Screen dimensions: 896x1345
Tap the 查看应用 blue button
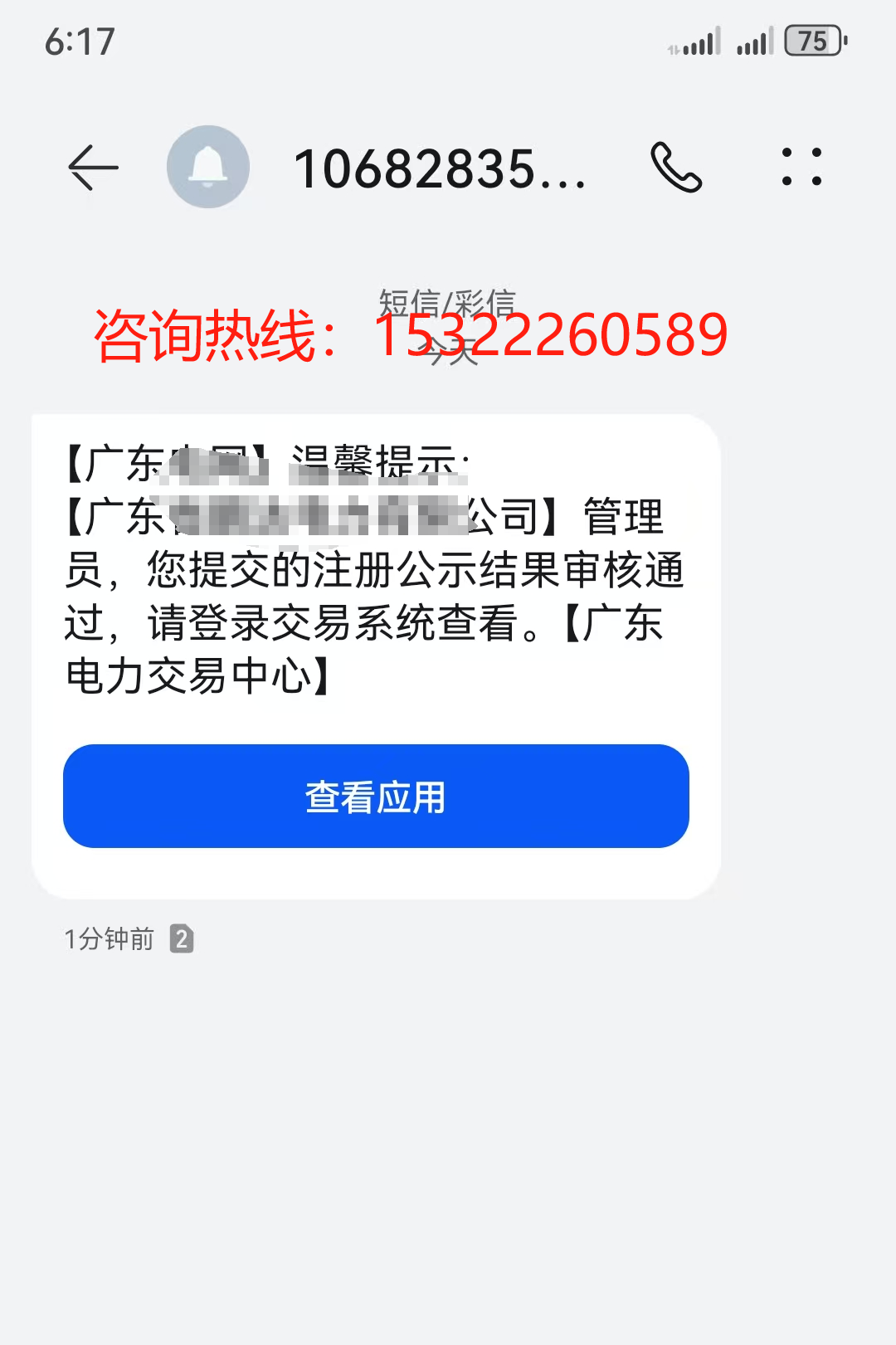click(375, 797)
